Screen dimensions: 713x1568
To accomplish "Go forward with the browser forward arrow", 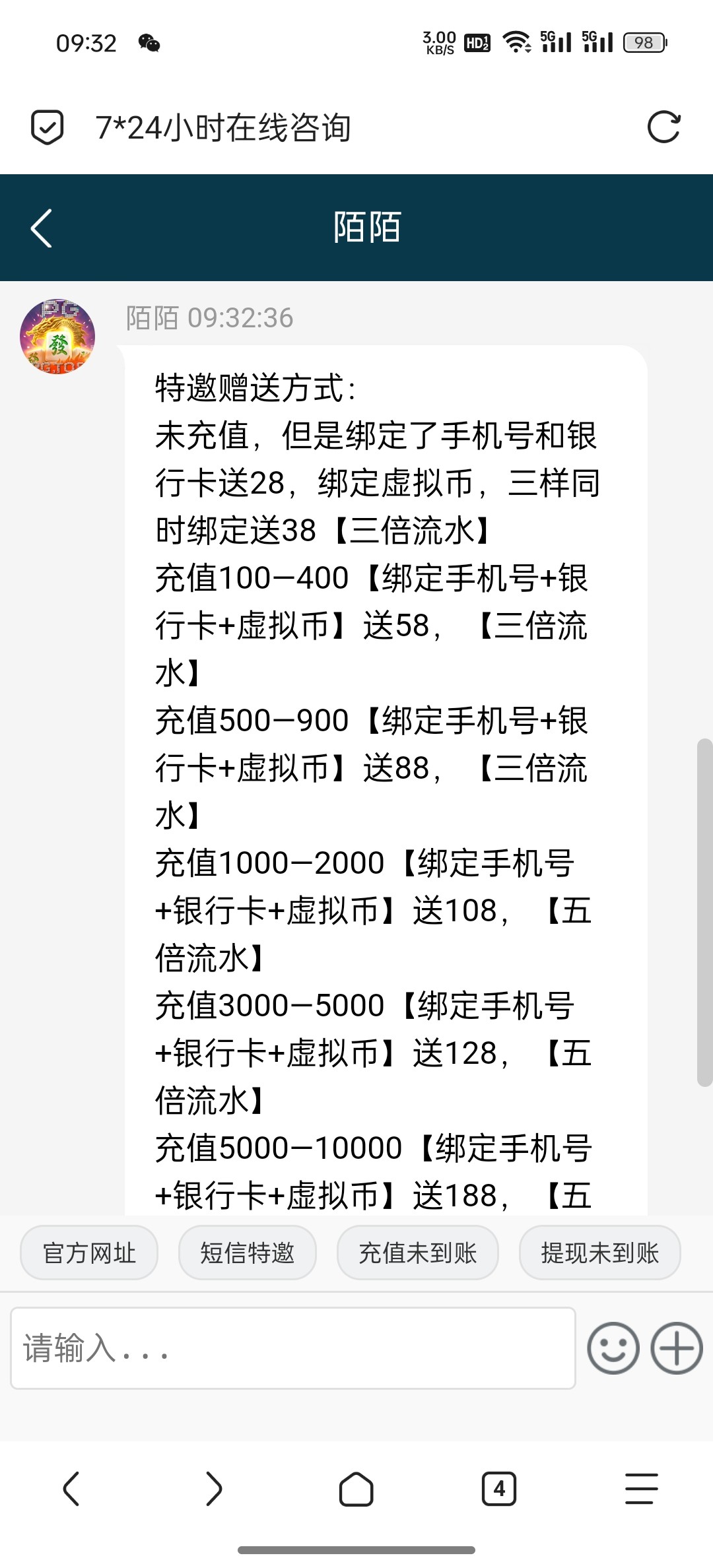I will click(214, 1489).
